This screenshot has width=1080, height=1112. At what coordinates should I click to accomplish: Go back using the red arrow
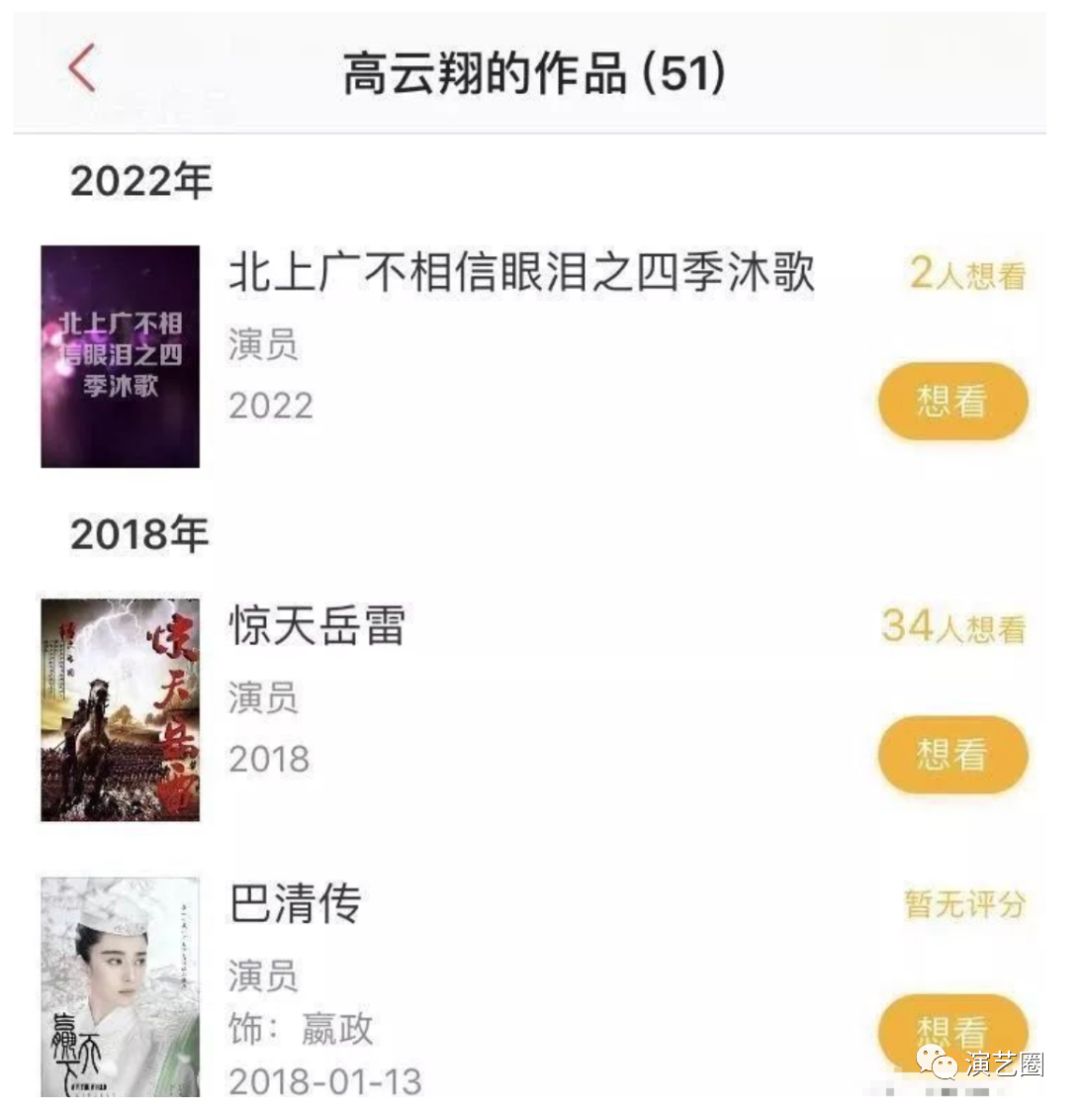point(82,69)
